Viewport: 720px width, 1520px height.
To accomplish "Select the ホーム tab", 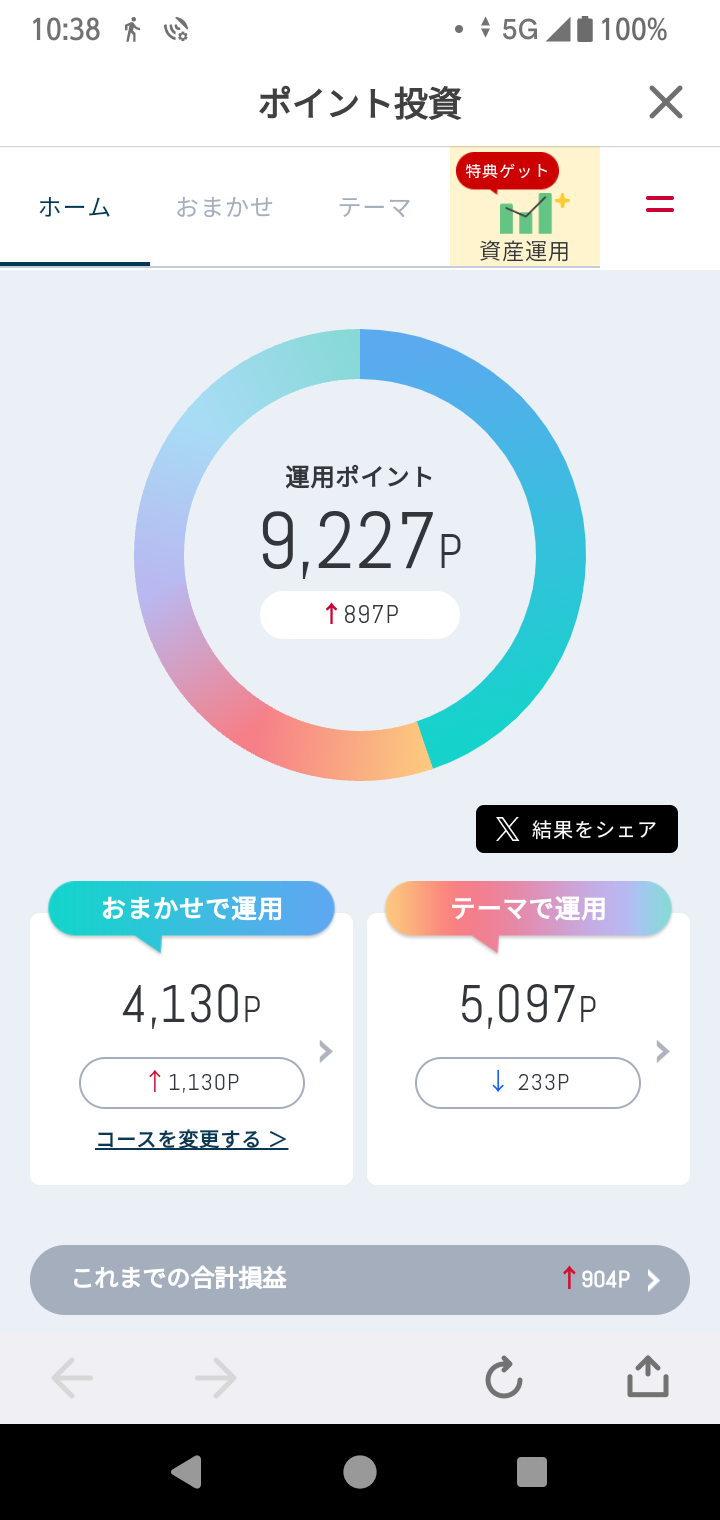I will 75,207.
